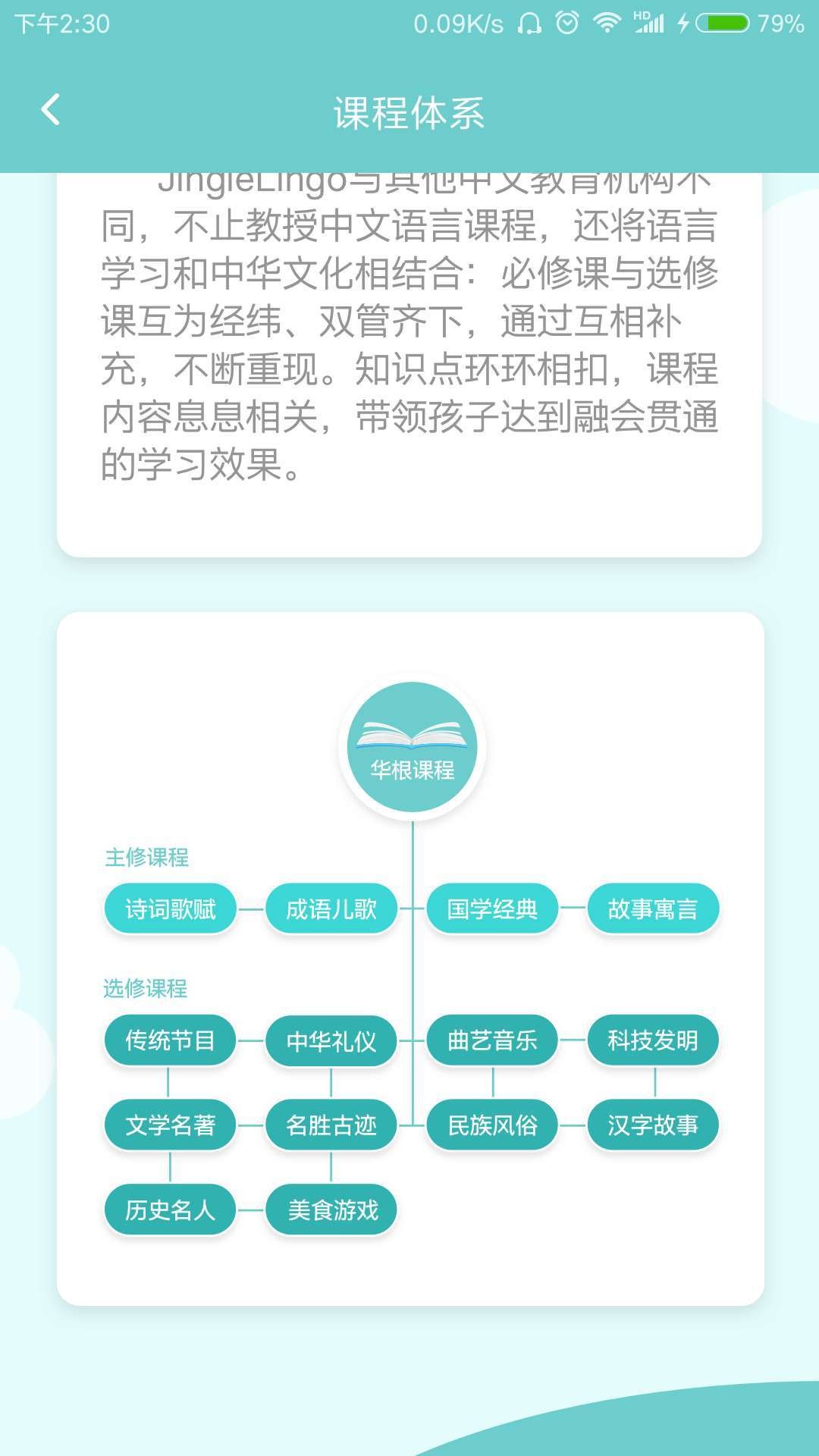Choose the 美食游戏 elective chip
Image resolution: width=819 pixels, height=1456 pixels.
click(x=331, y=1210)
